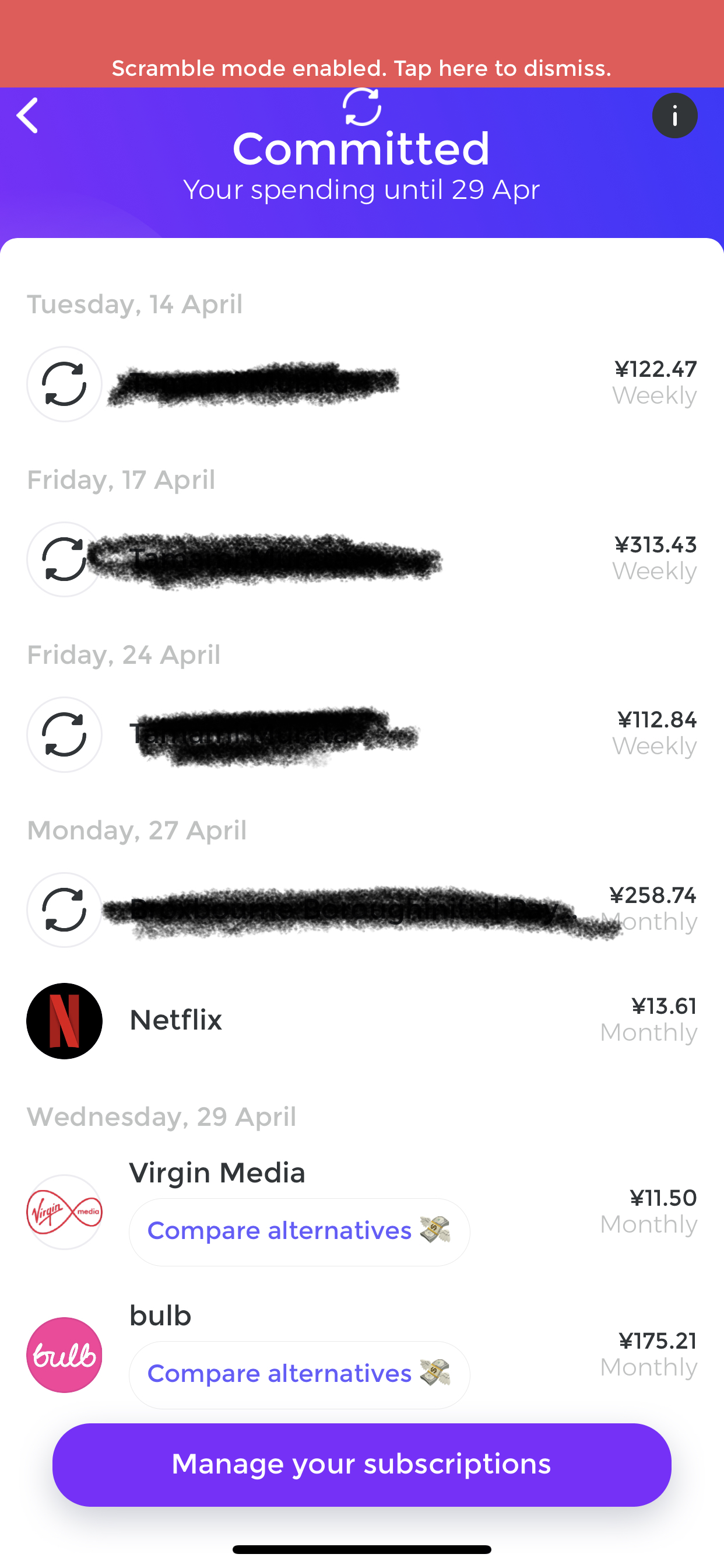Image resolution: width=724 pixels, height=1568 pixels.
Task: Open the ¥313.43 weekly payment
Action: pyautogui.click(x=362, y=559)
